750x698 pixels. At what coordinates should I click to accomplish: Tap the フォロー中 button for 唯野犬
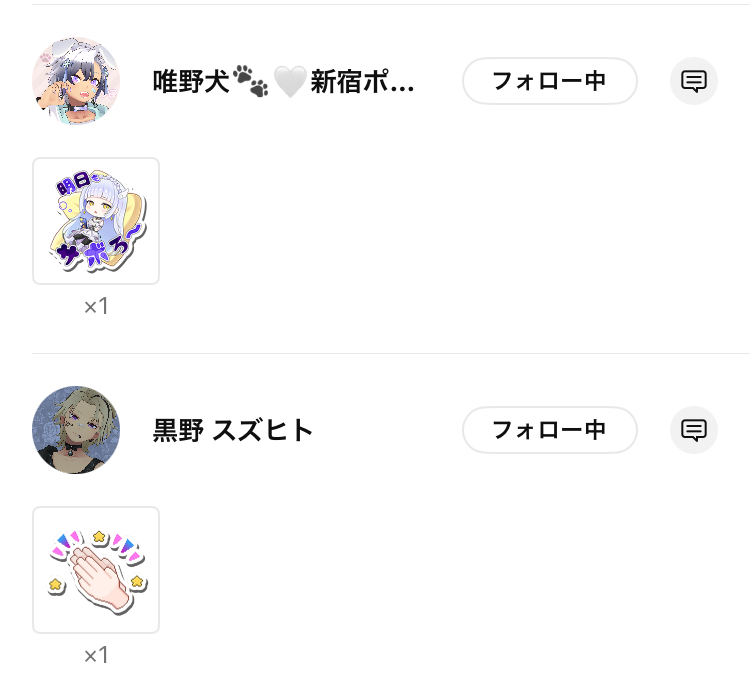click(x=549, y=81)
